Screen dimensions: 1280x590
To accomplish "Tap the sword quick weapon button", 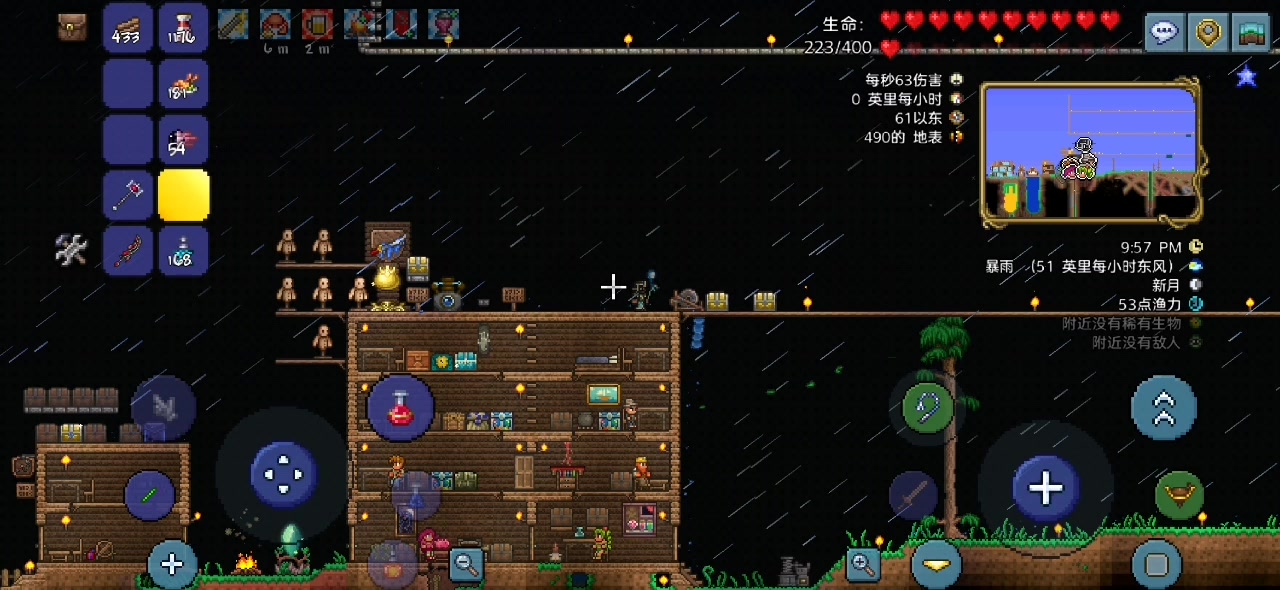I will coord(913,494).
